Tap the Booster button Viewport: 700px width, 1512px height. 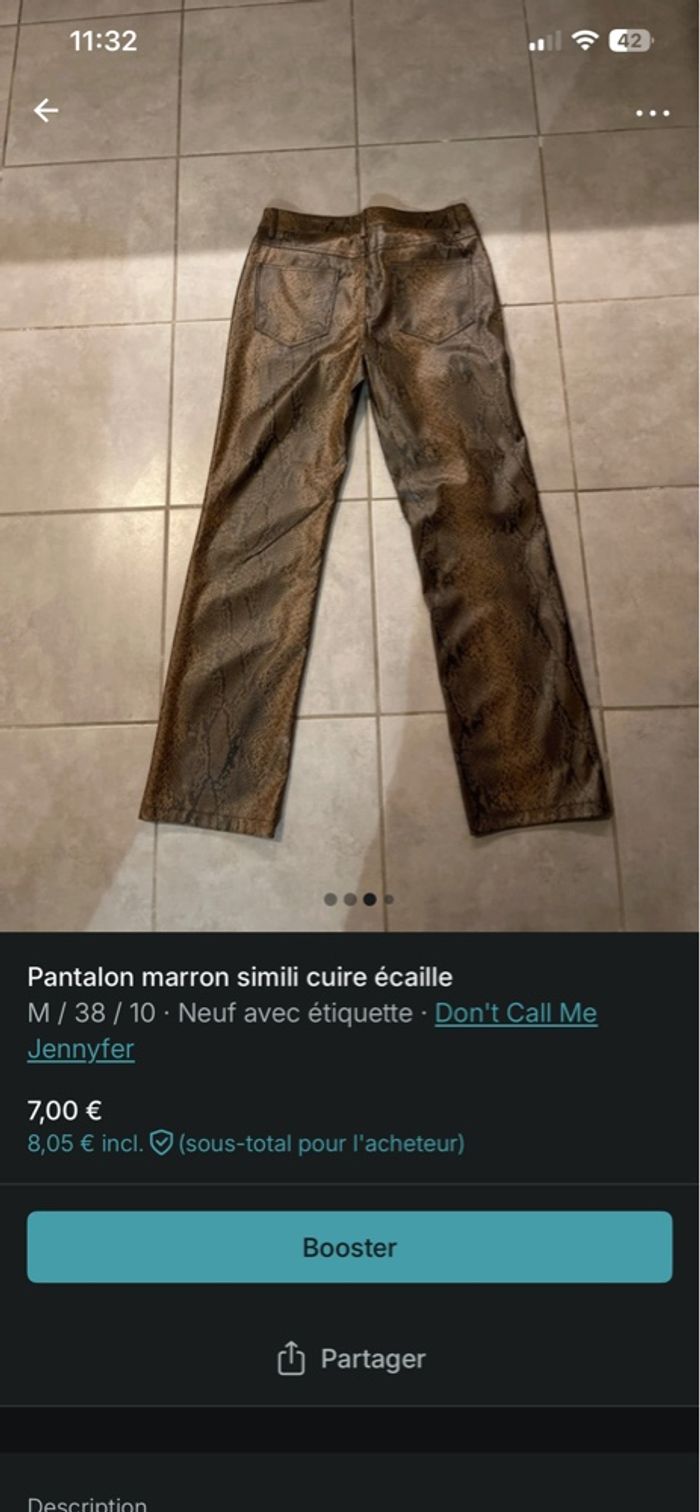(x=349, y=1247)
